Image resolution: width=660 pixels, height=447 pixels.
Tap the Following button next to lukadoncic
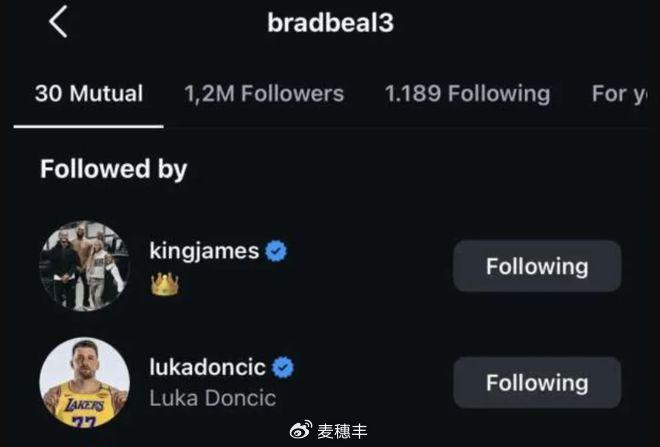coord(537,382)
